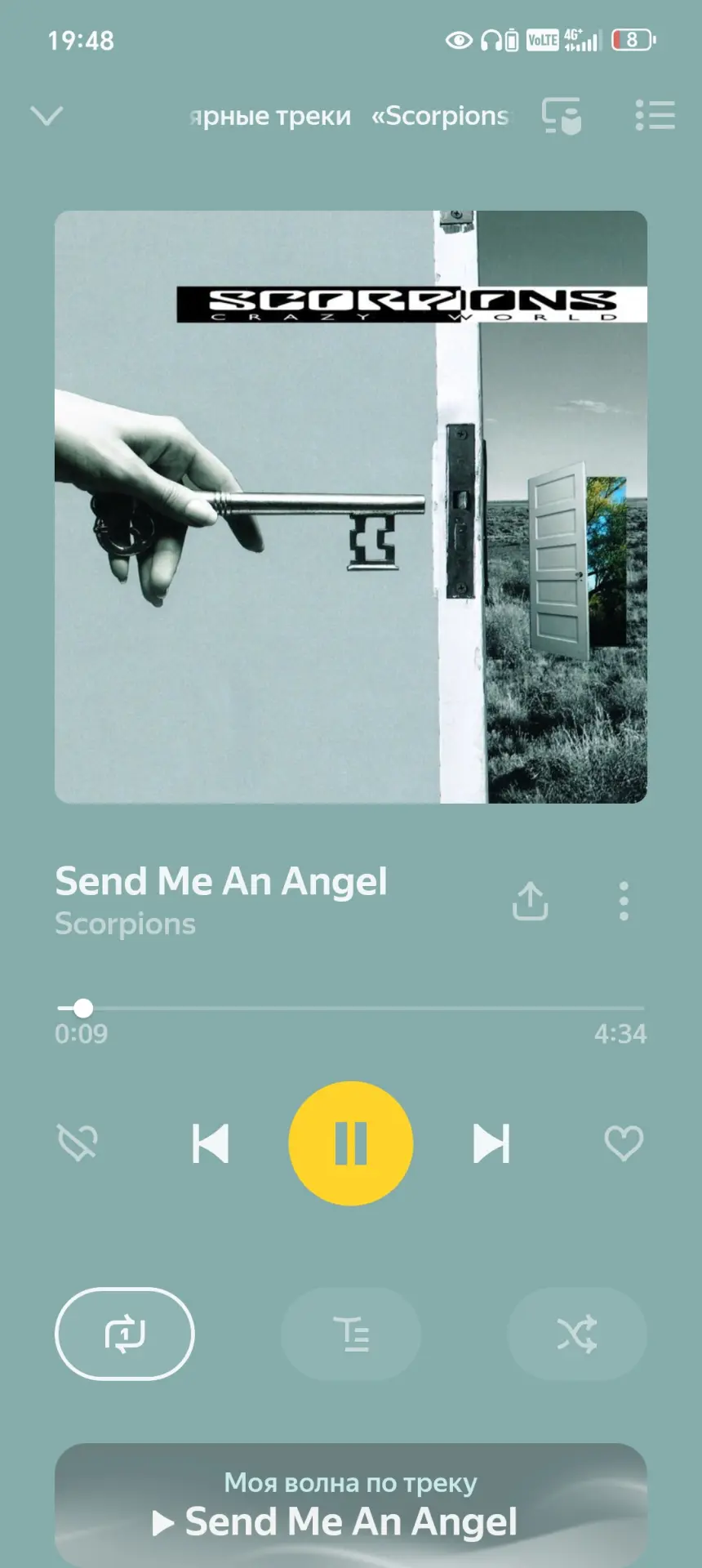
Task: Pause the current song
Action: (x=351, y=1143)
